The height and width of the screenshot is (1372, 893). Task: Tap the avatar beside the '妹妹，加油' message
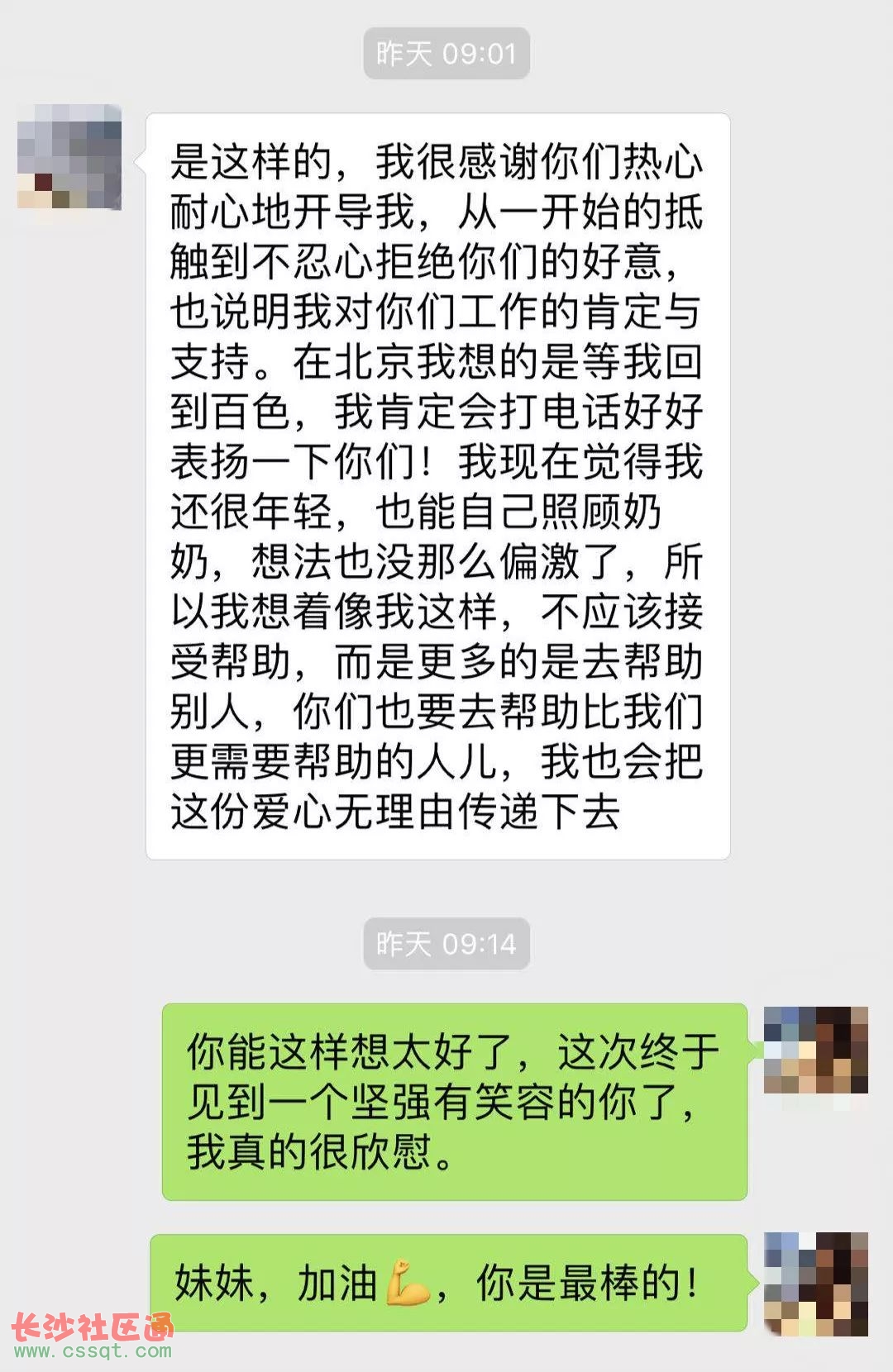point(815,1283)
